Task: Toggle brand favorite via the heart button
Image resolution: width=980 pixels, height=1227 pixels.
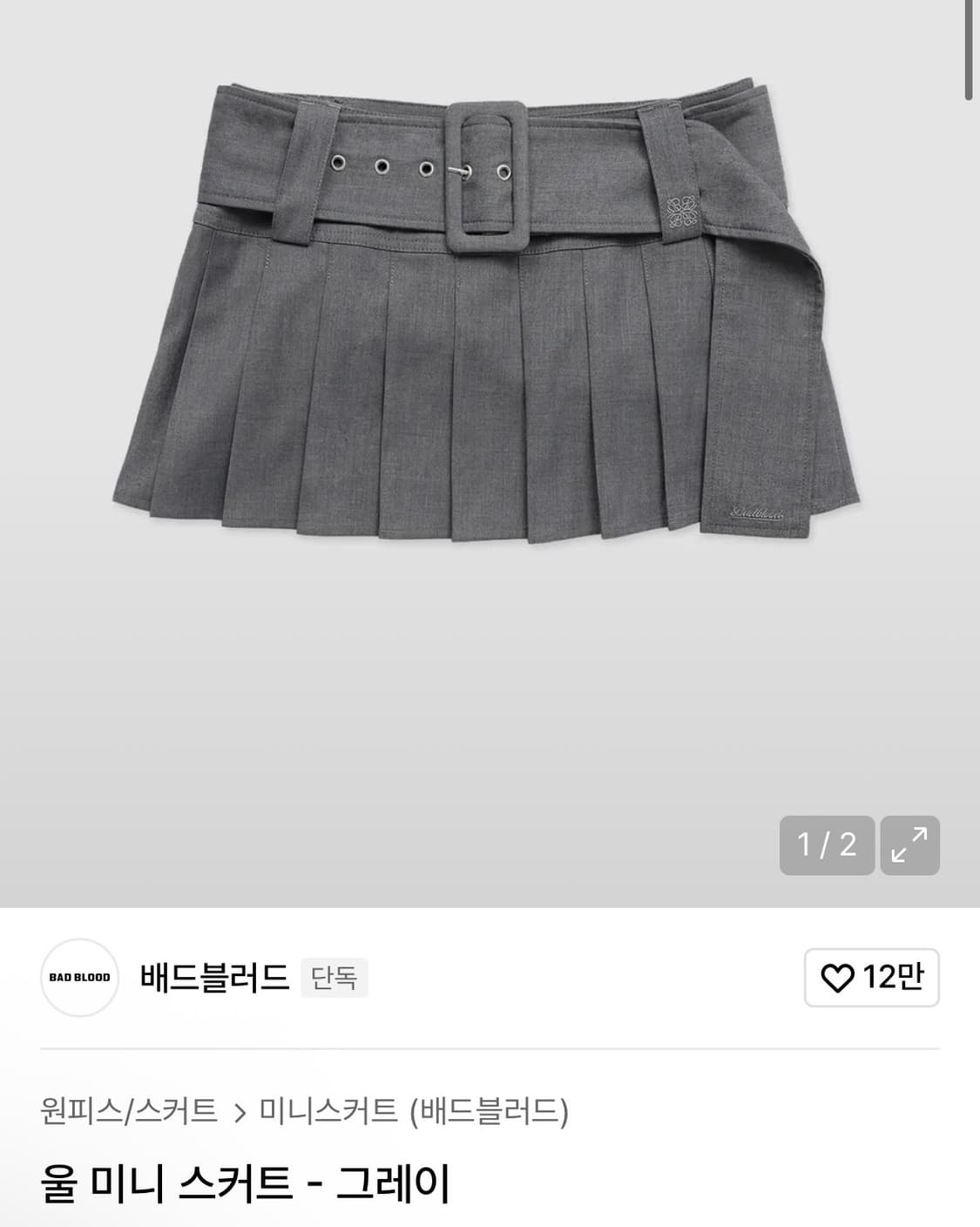Action: click(x=871, y=980)
